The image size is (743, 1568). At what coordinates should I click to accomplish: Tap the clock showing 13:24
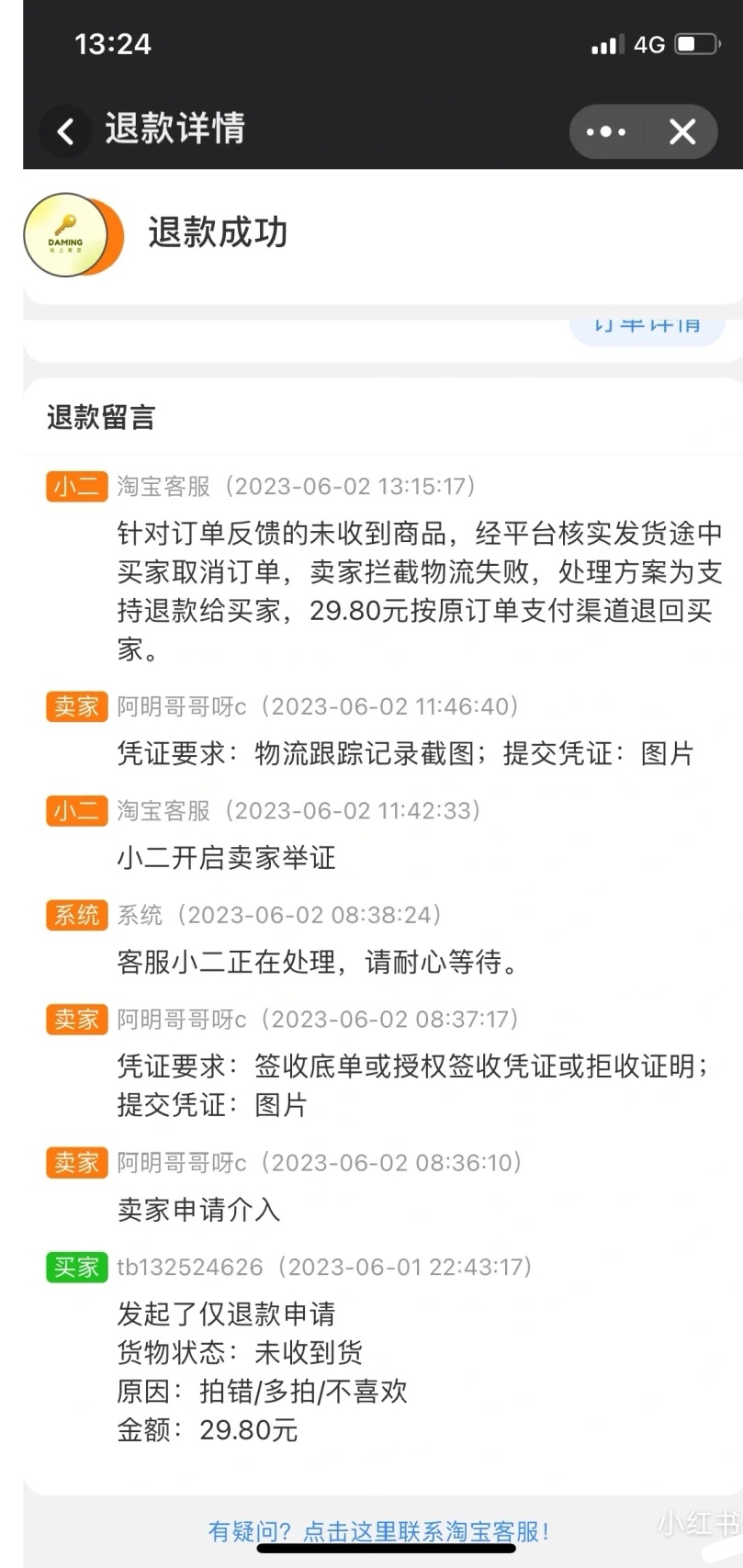(113, 42)
